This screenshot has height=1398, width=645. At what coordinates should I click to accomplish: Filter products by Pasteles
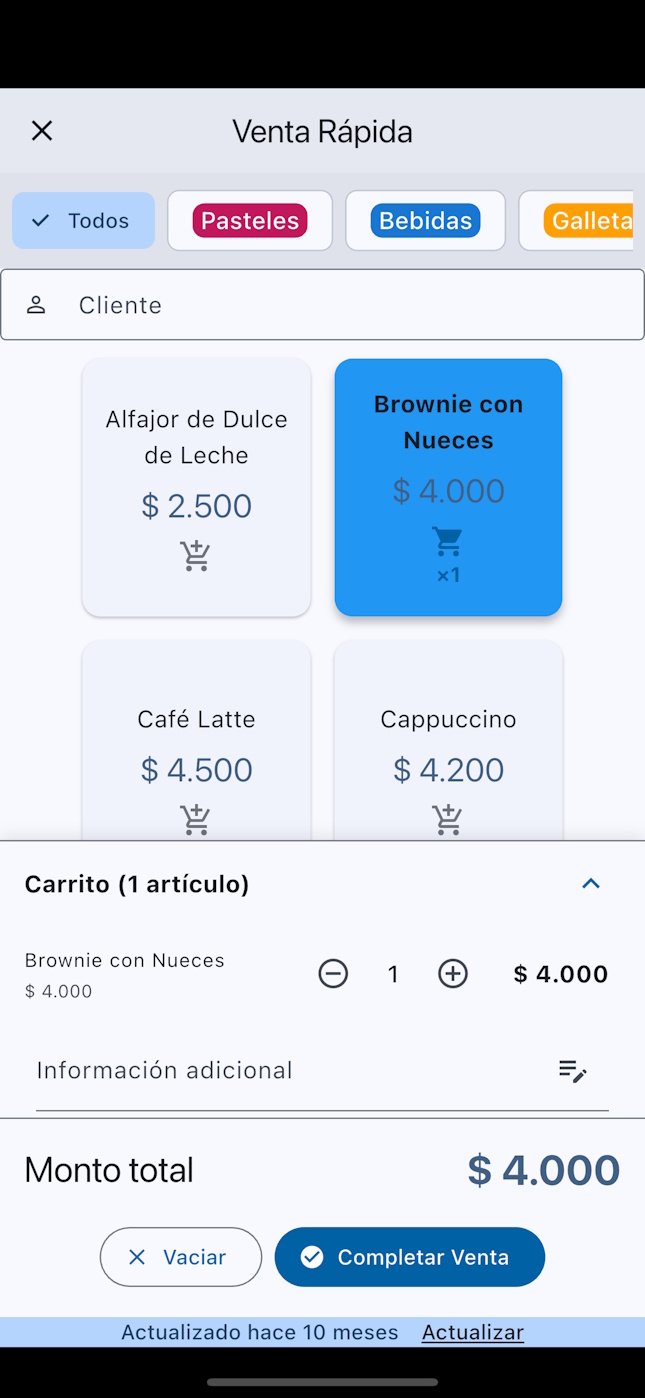click(x=250, y=221)
